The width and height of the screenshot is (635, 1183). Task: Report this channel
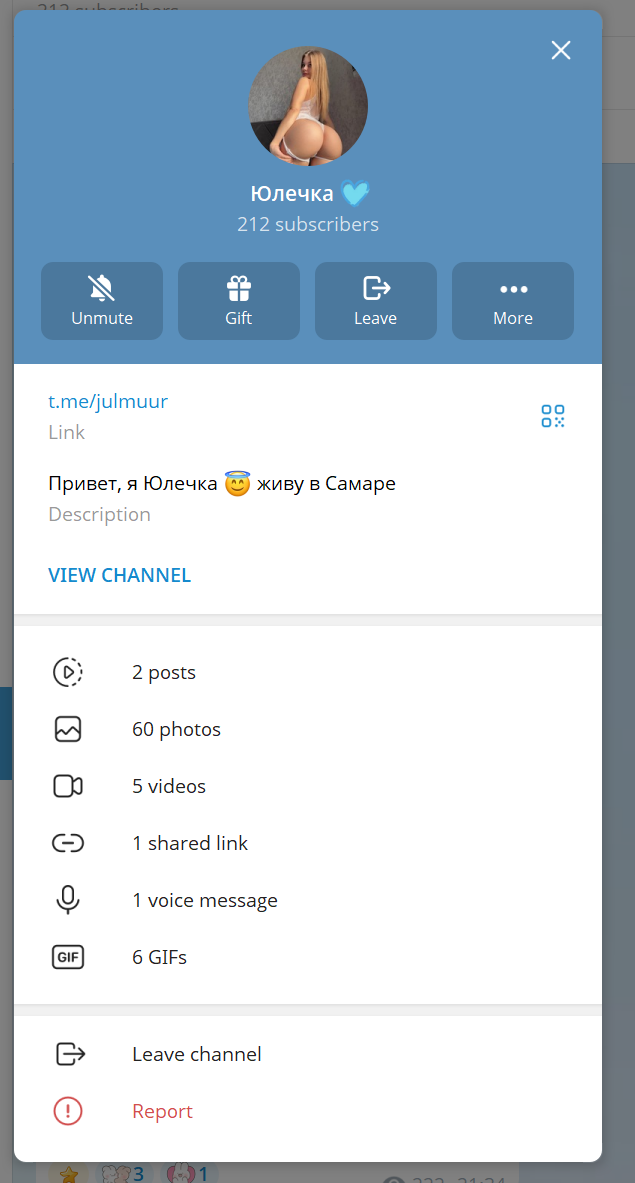(162, 1112)
